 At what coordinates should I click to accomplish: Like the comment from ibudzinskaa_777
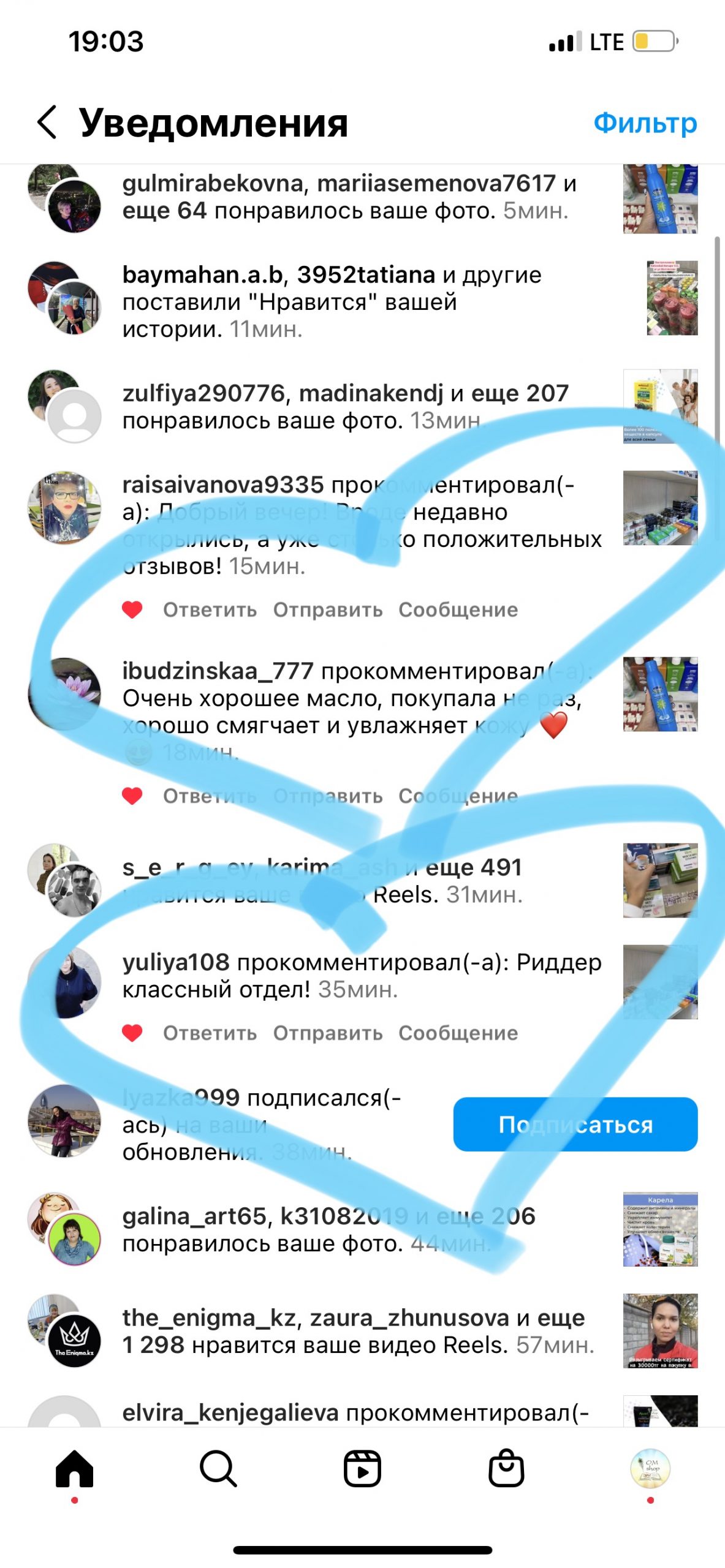pyautogui.click(x=132, y=796)
